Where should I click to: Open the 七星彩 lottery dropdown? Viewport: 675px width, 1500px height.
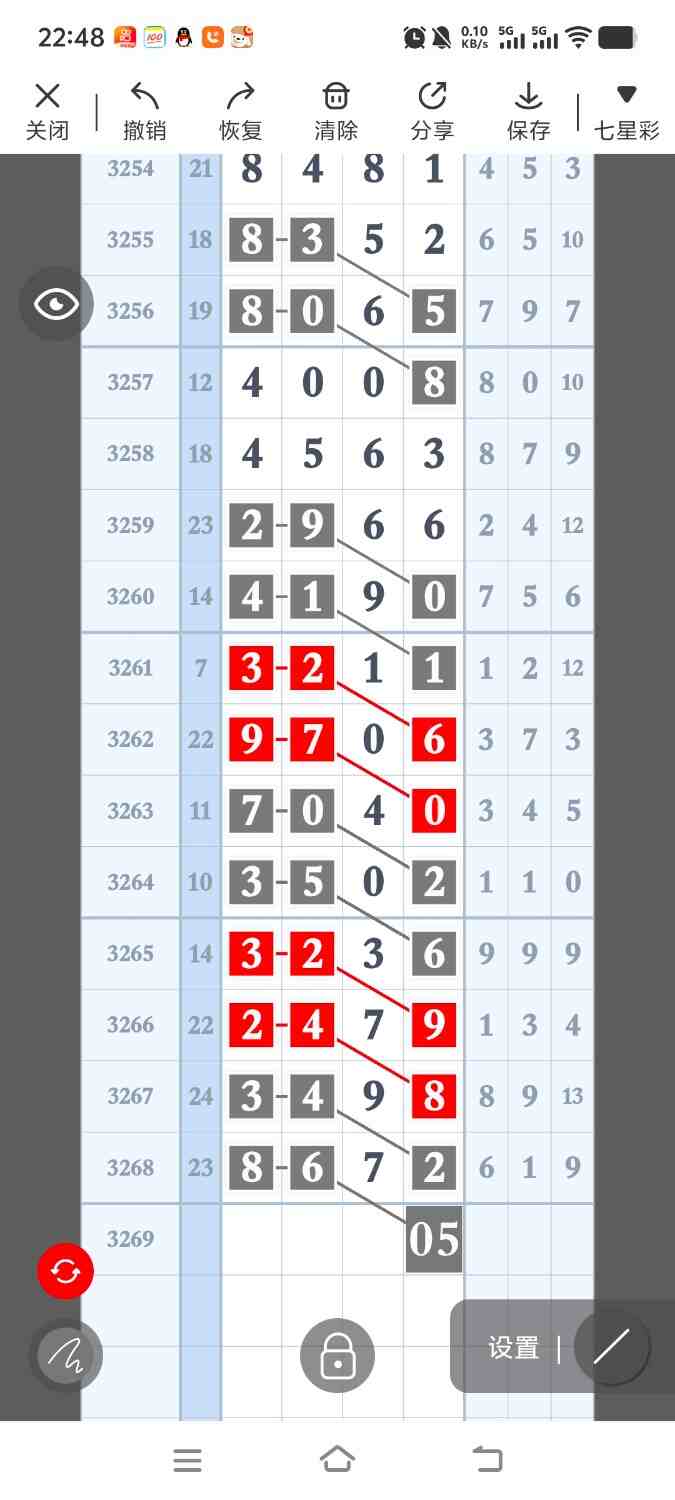(x=626, y=110)
